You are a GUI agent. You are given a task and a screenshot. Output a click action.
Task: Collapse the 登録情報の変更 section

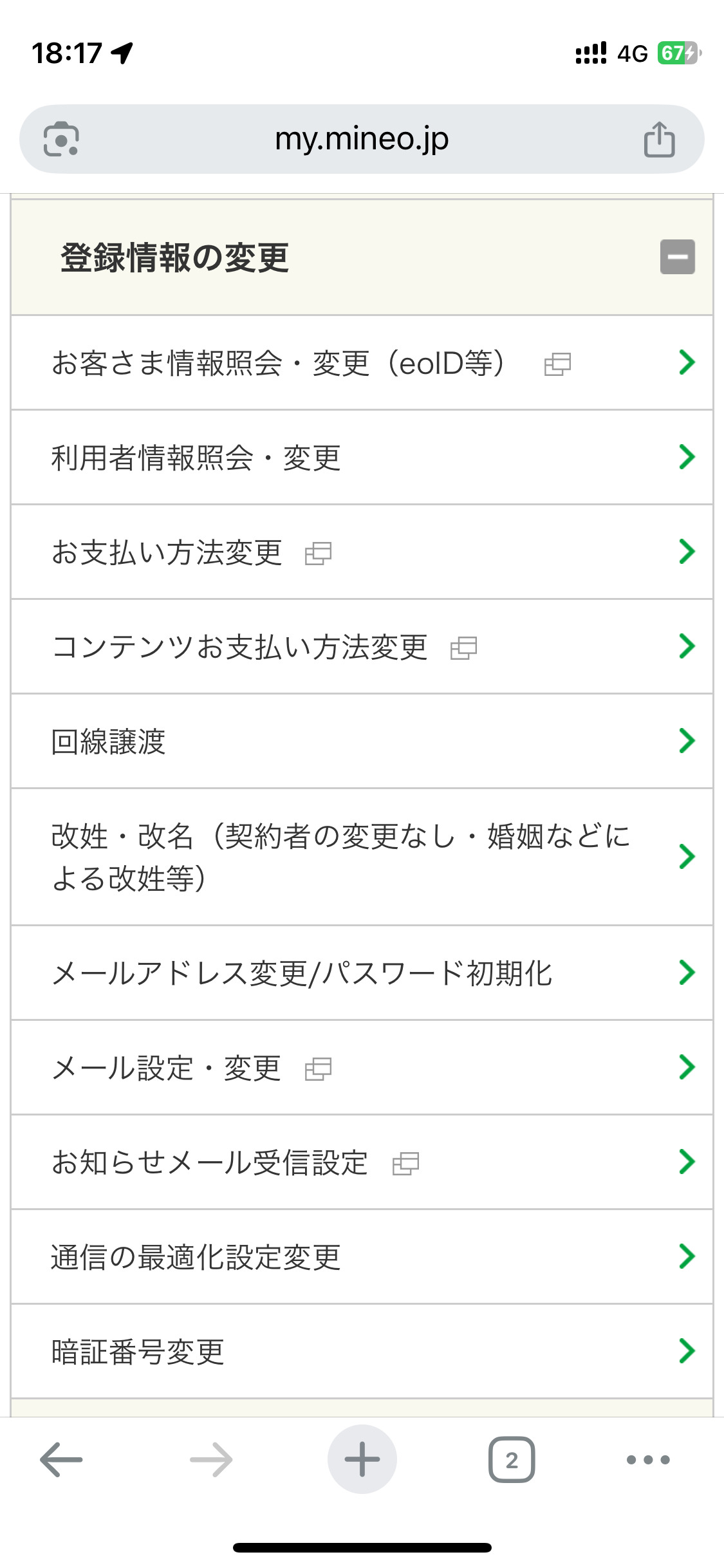677,257
